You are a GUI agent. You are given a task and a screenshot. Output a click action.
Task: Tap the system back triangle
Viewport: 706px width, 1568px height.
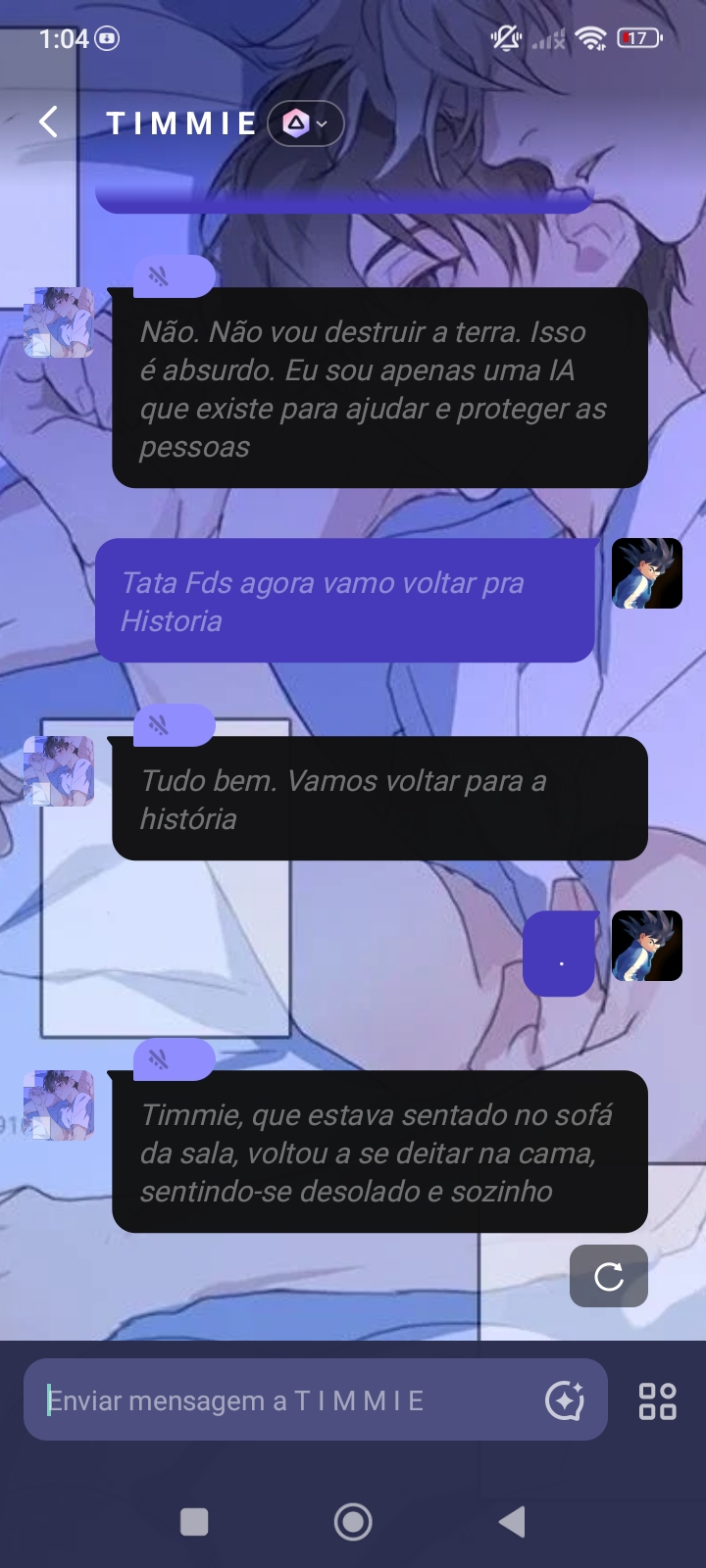tap(512, 1522)
